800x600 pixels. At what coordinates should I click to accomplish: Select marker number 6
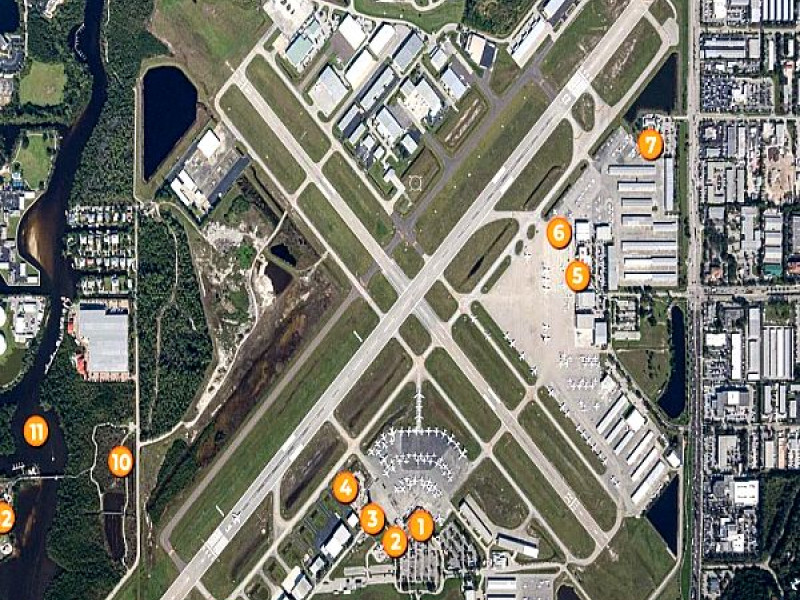(559, 233)
